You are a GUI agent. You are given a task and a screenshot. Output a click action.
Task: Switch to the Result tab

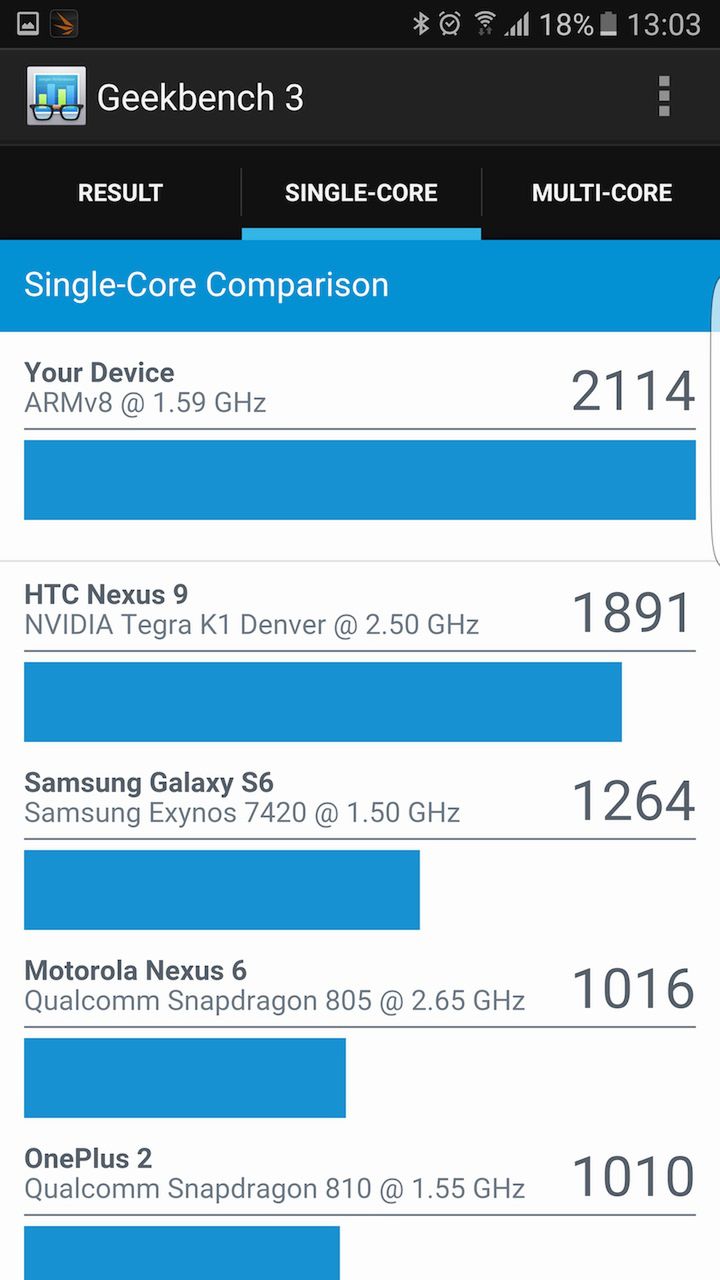[120, 193]
